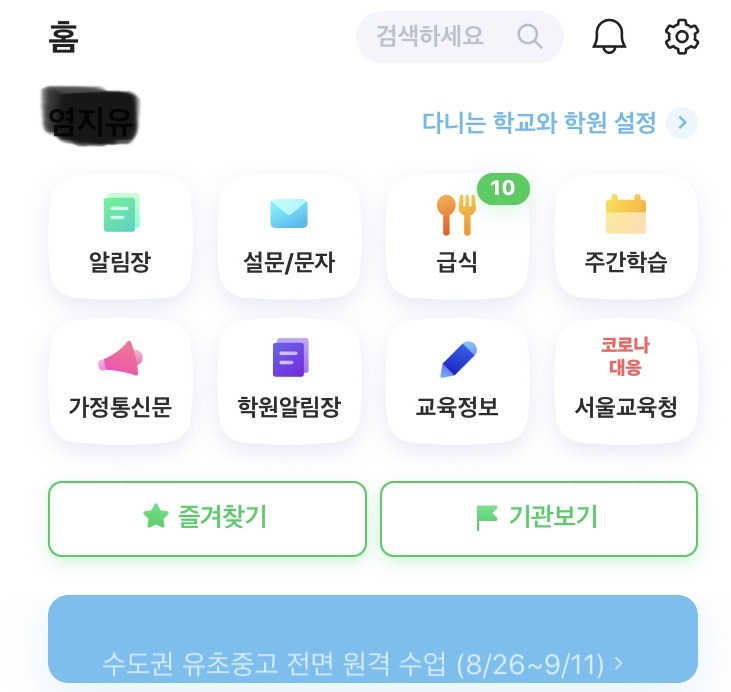Open 설문/문자 messages tile
731x692 pixels.
289,236
